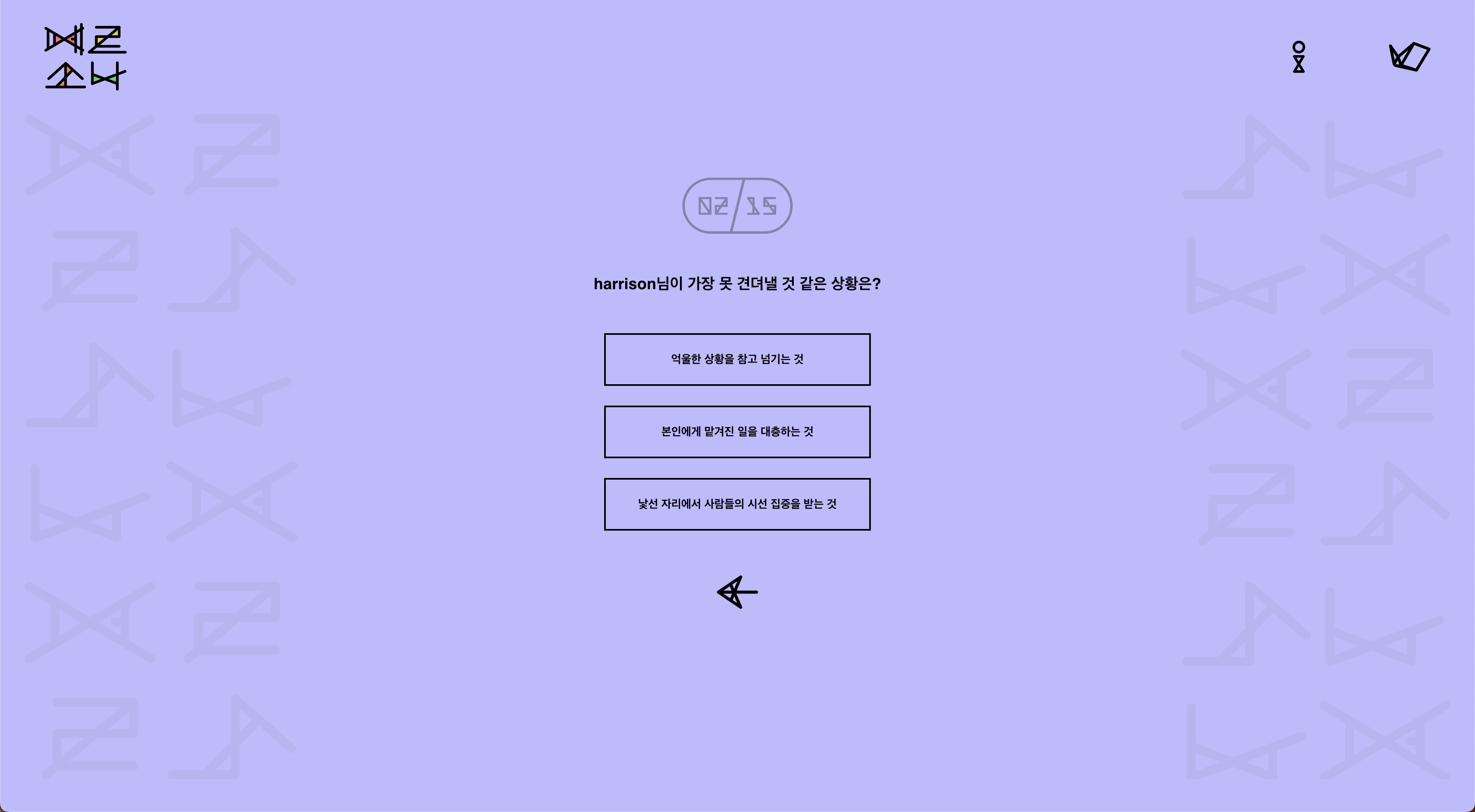Select '억울한 상황을 참고 넘기는 것' answer
1475x812 pixels.
coord(737,360)
